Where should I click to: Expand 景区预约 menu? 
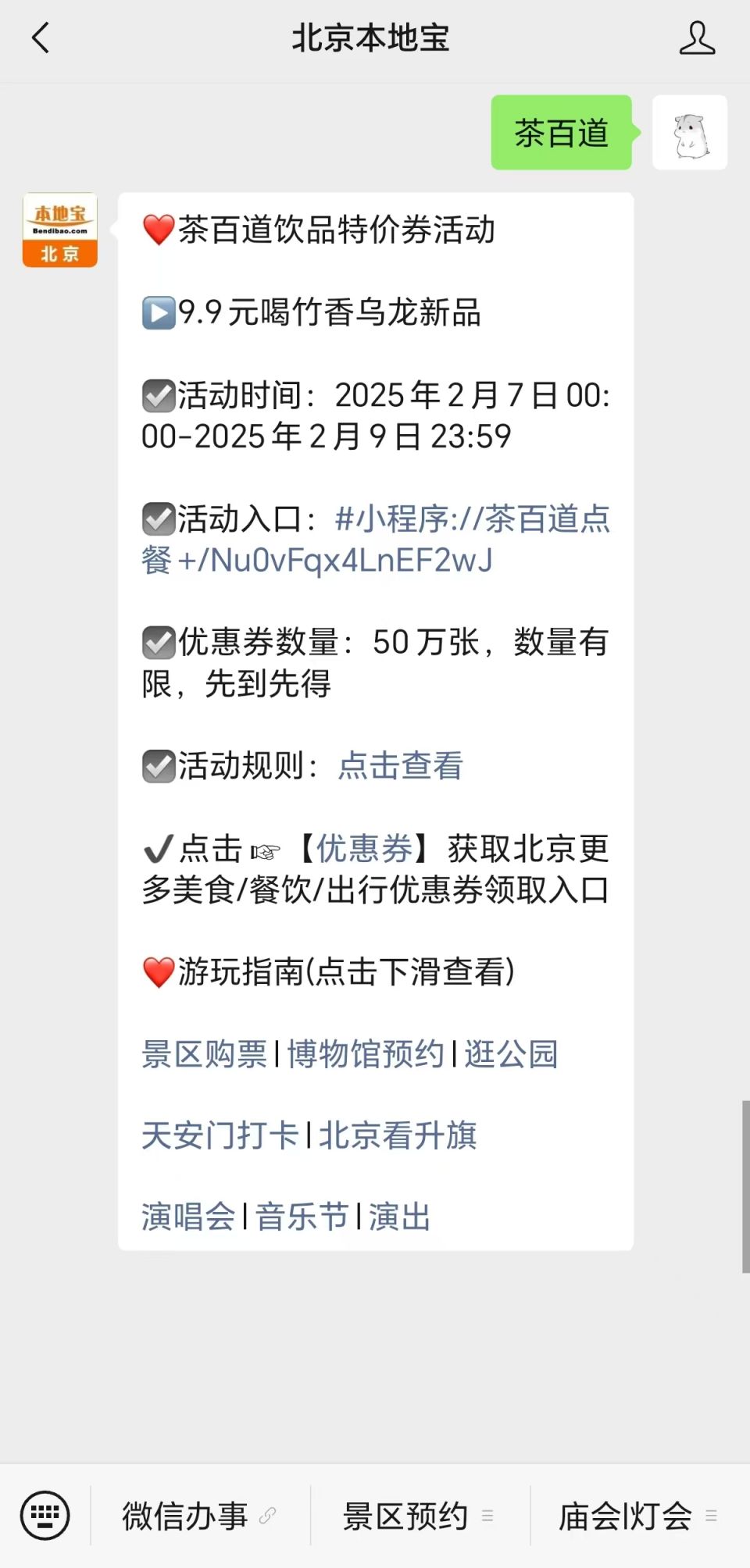coord(420,1516)
